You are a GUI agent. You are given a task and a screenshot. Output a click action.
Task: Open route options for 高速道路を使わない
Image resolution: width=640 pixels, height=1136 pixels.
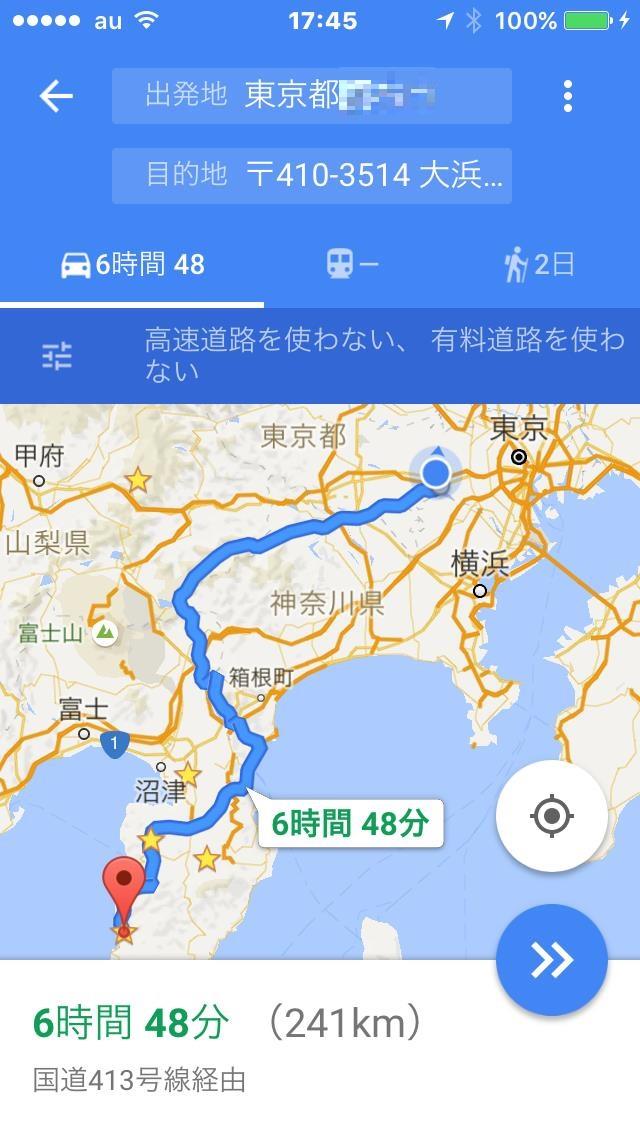[320, 355]
